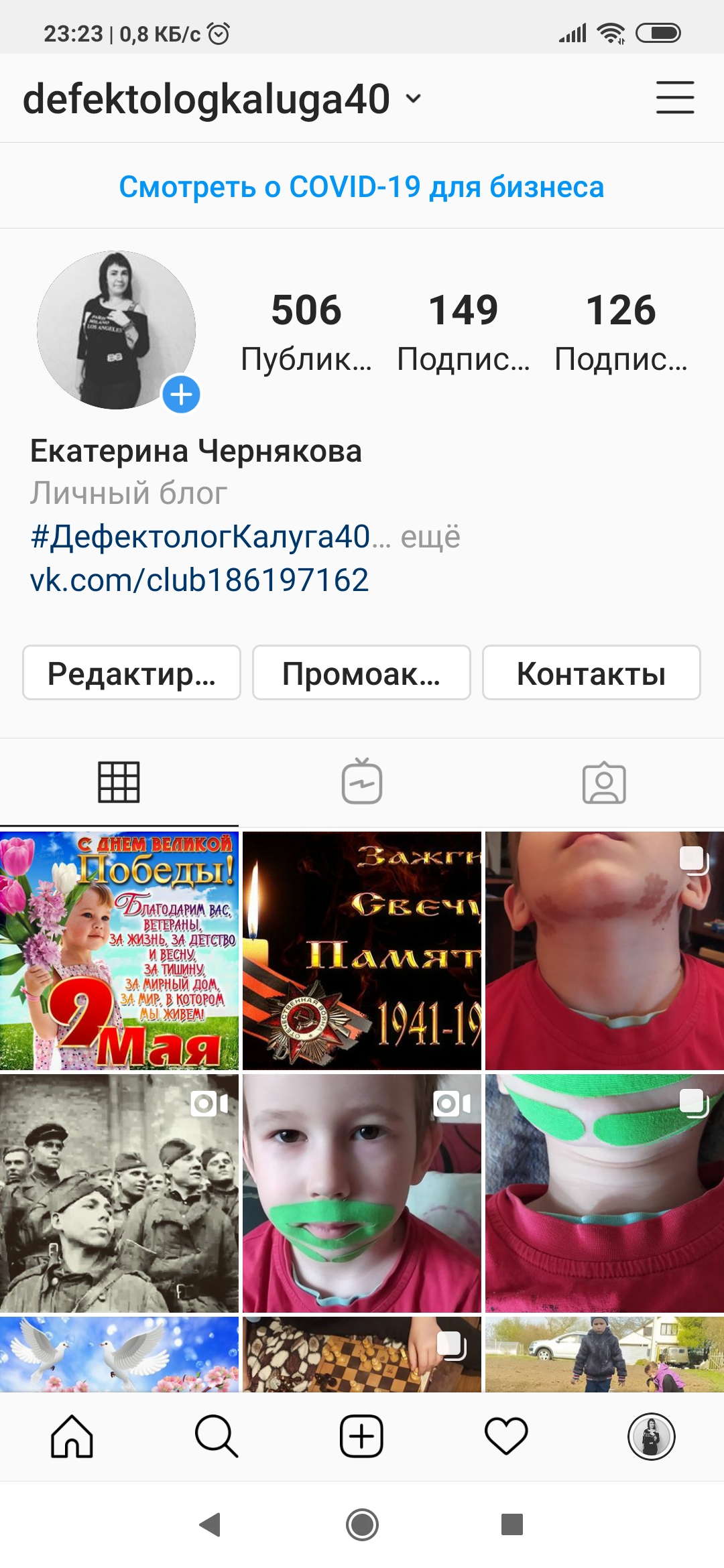Switch to the IGTV tab
Viewport: 724px width, 1568px height.
362,782
